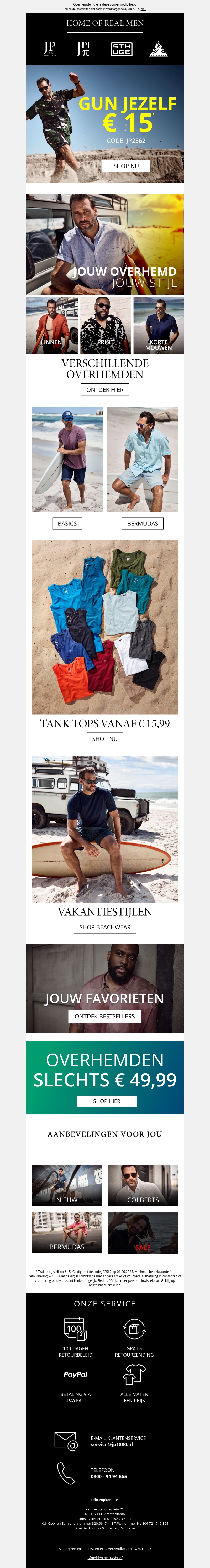Image resolution: width=210 pixels, height=1568 pixels.
Task: Tap SHOP HIER on the overhemden banner
Action: [107, 1101]
